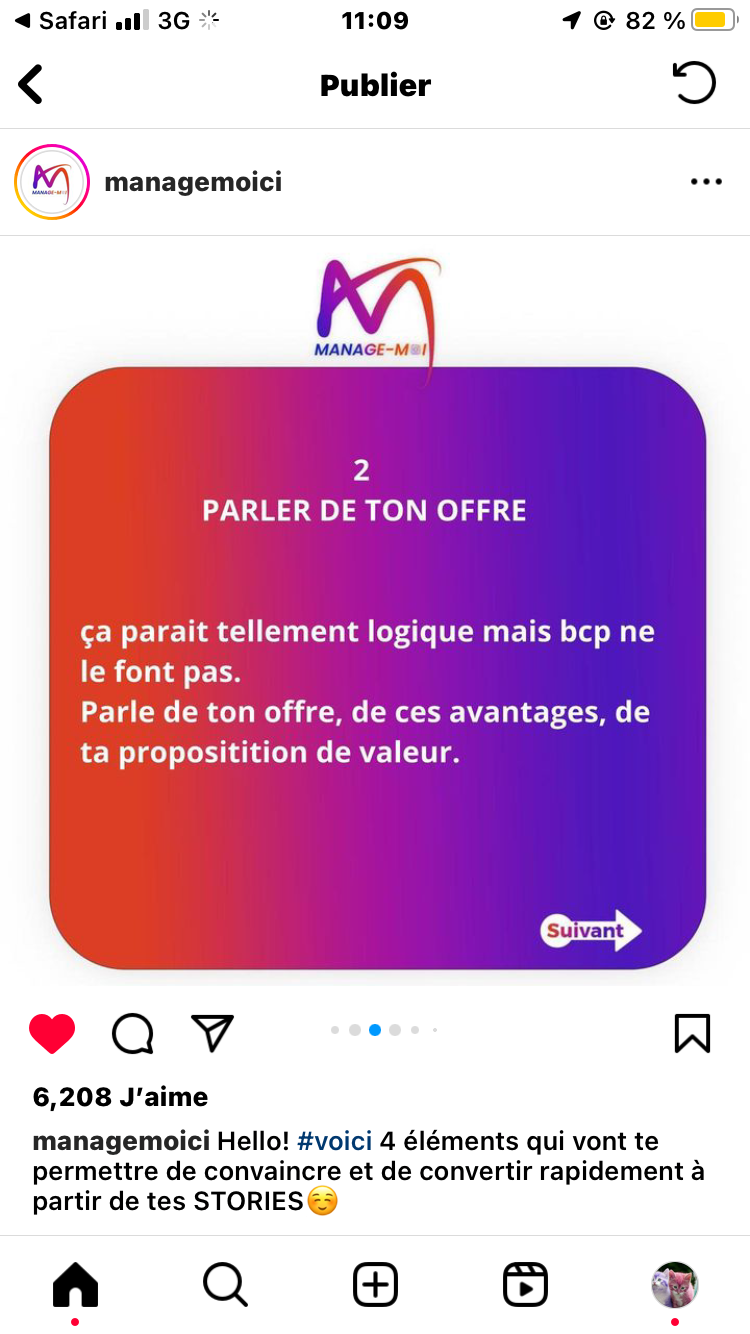Create a new post with plus tab
Viewport: 750px width, 1334px height.
coord(375,1284)
